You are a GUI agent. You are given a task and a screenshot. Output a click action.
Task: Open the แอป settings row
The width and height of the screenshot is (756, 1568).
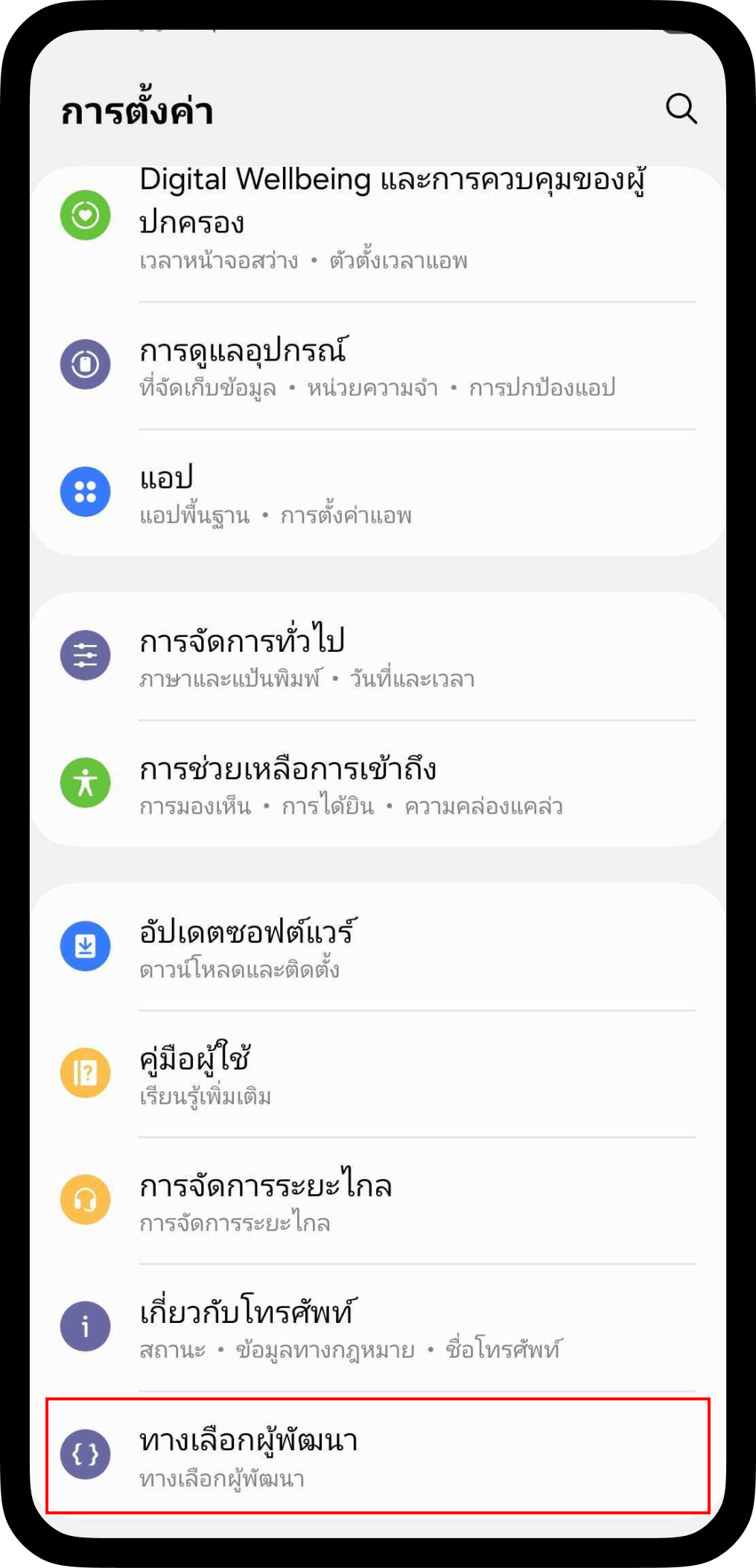pyautogui.click(x=377, y=493)
